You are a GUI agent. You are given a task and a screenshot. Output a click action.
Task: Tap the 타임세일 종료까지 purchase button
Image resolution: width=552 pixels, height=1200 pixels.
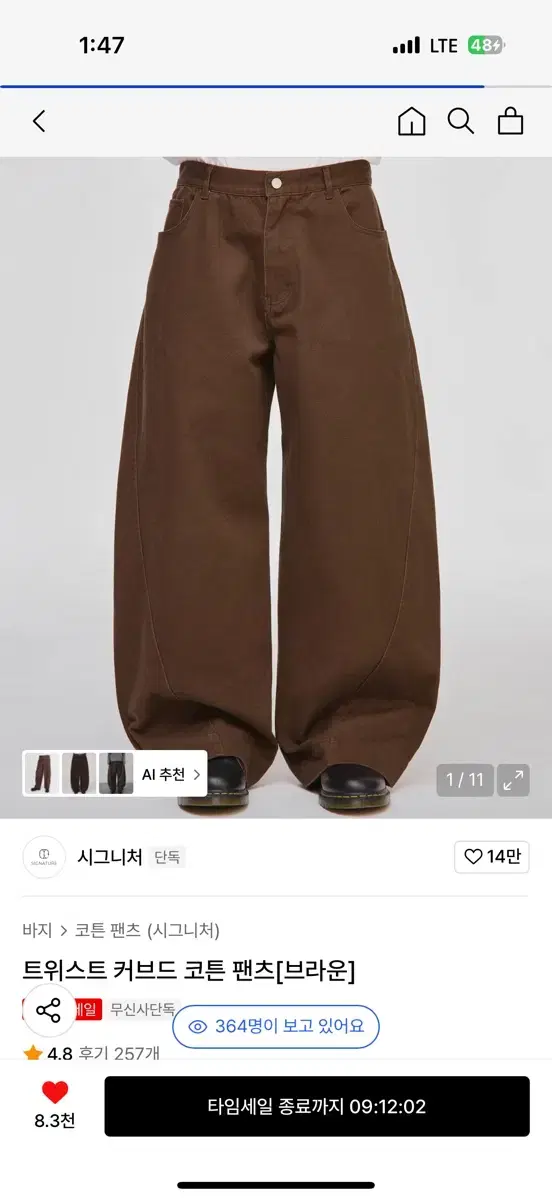(317, 1106)
